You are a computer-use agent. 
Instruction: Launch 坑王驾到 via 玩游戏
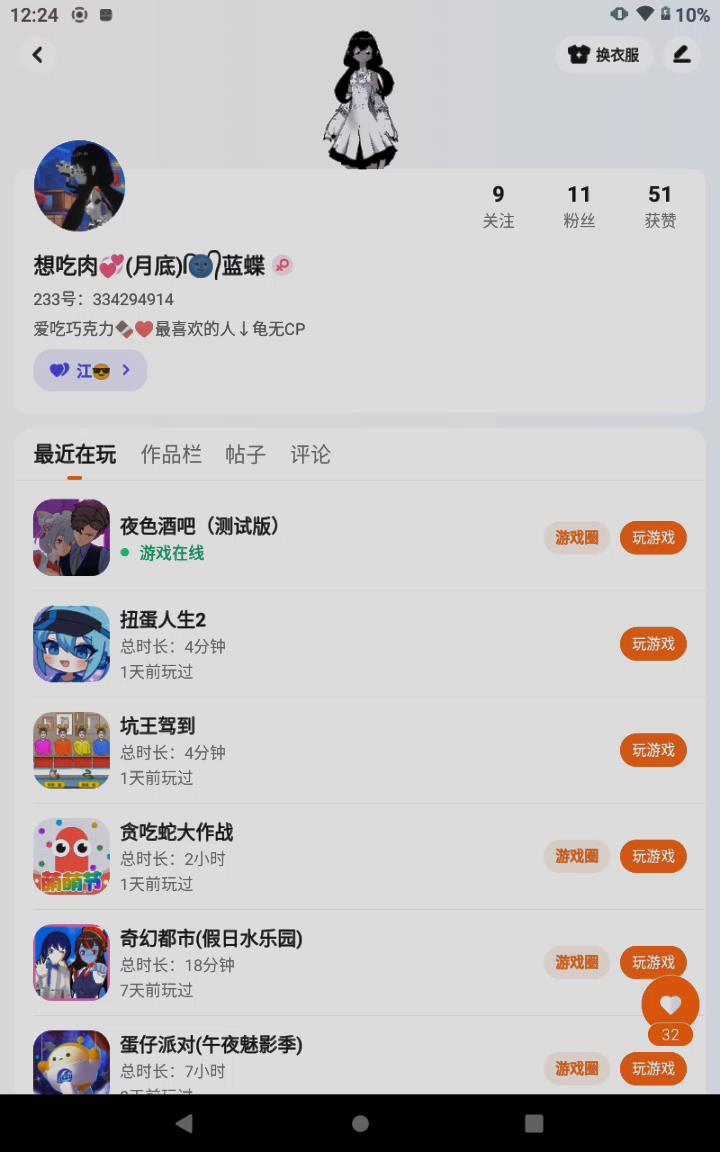coord(653,750)
